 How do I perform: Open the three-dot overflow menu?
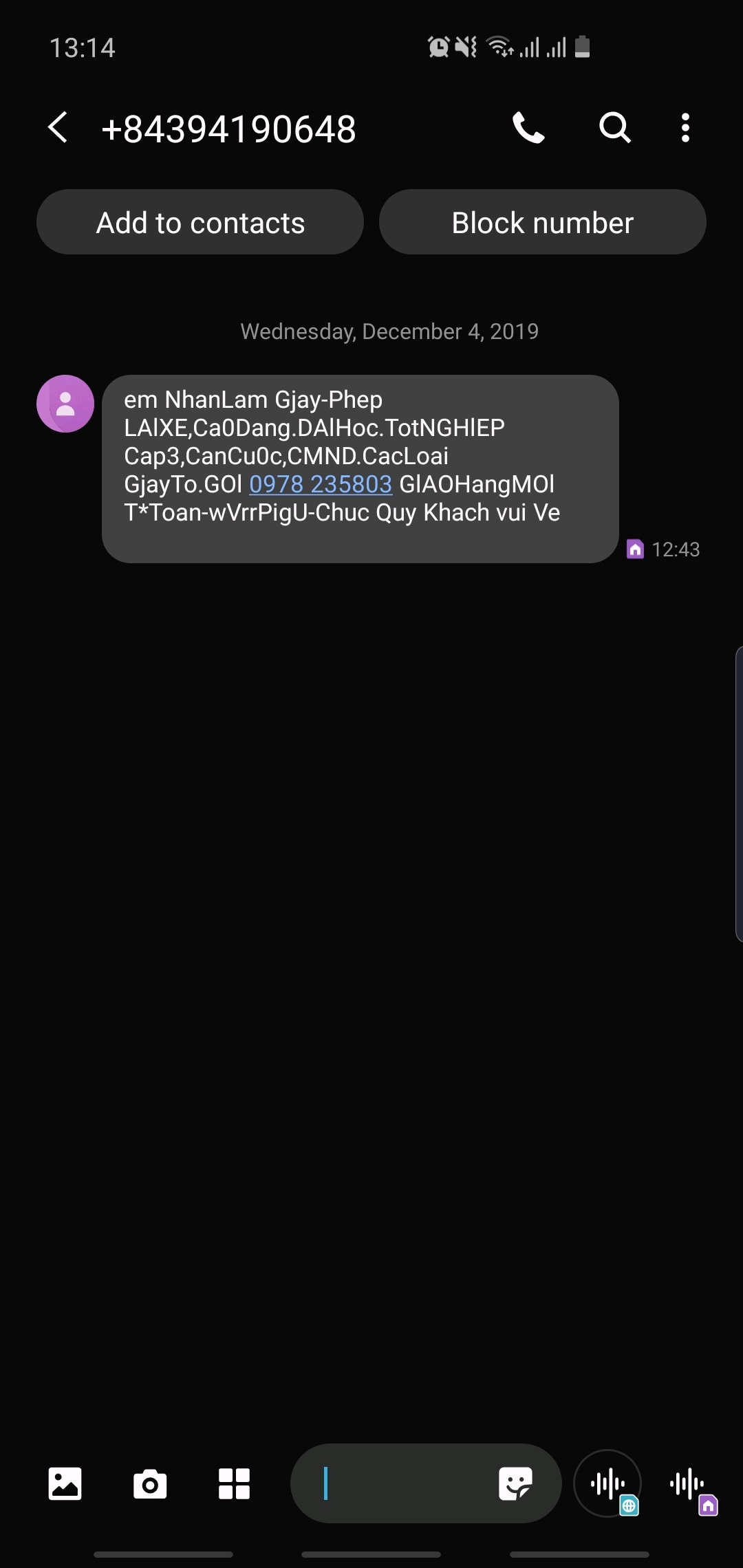coord(685,128)
